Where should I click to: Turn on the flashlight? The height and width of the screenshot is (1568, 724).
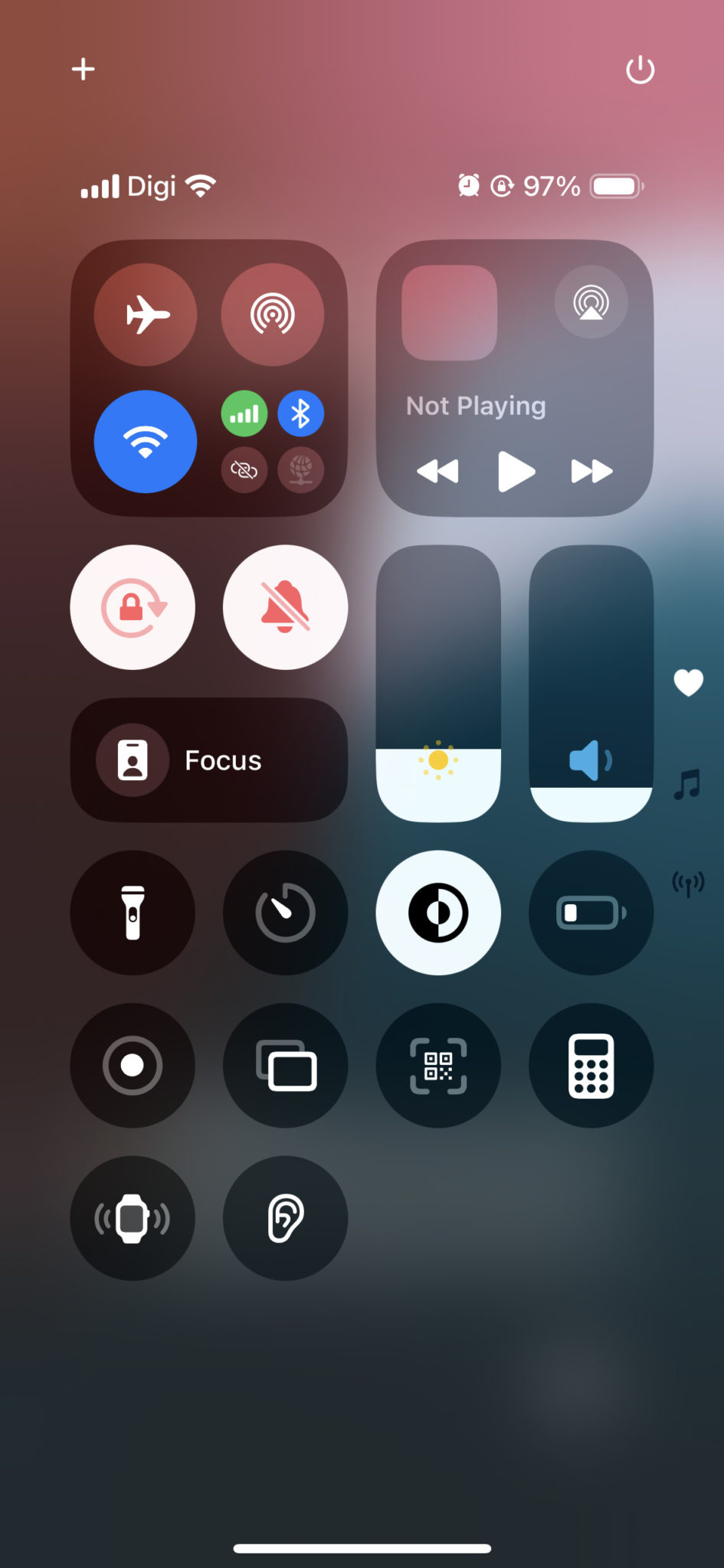pyautogui.click(x=133, y=913)
